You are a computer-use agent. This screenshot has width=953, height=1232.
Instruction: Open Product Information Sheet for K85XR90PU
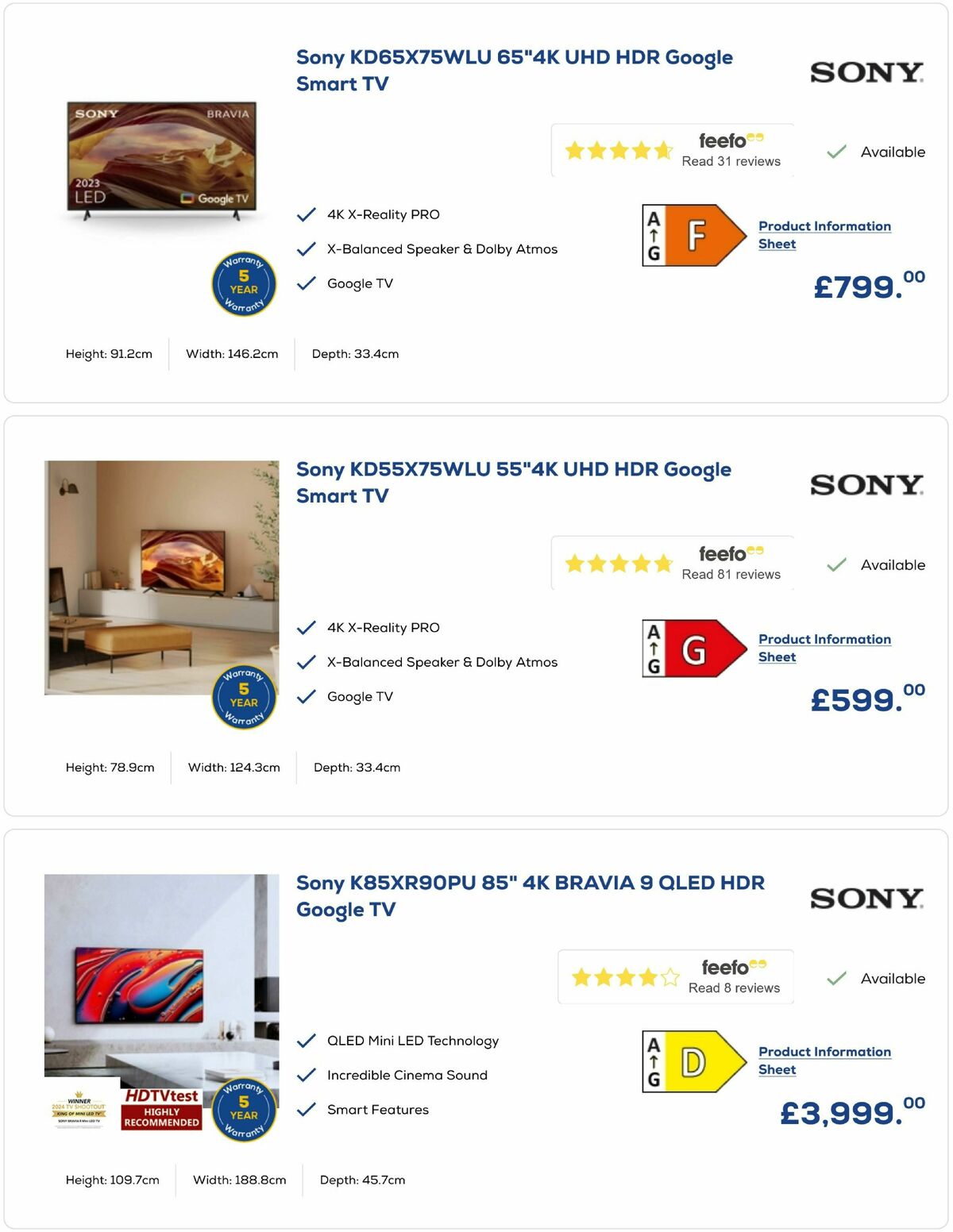824,1061
